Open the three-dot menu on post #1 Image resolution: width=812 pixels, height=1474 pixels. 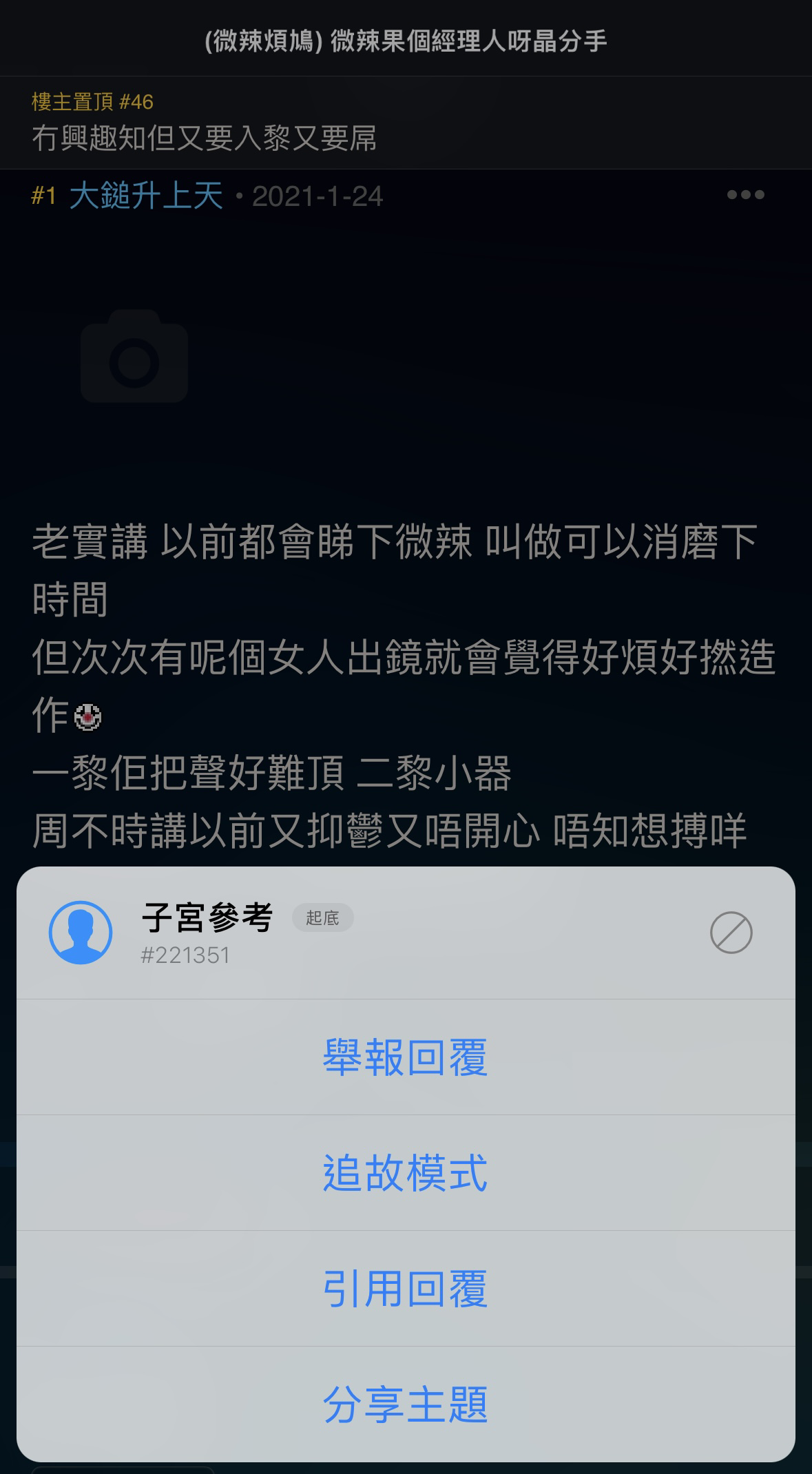[x=746, y=195]
